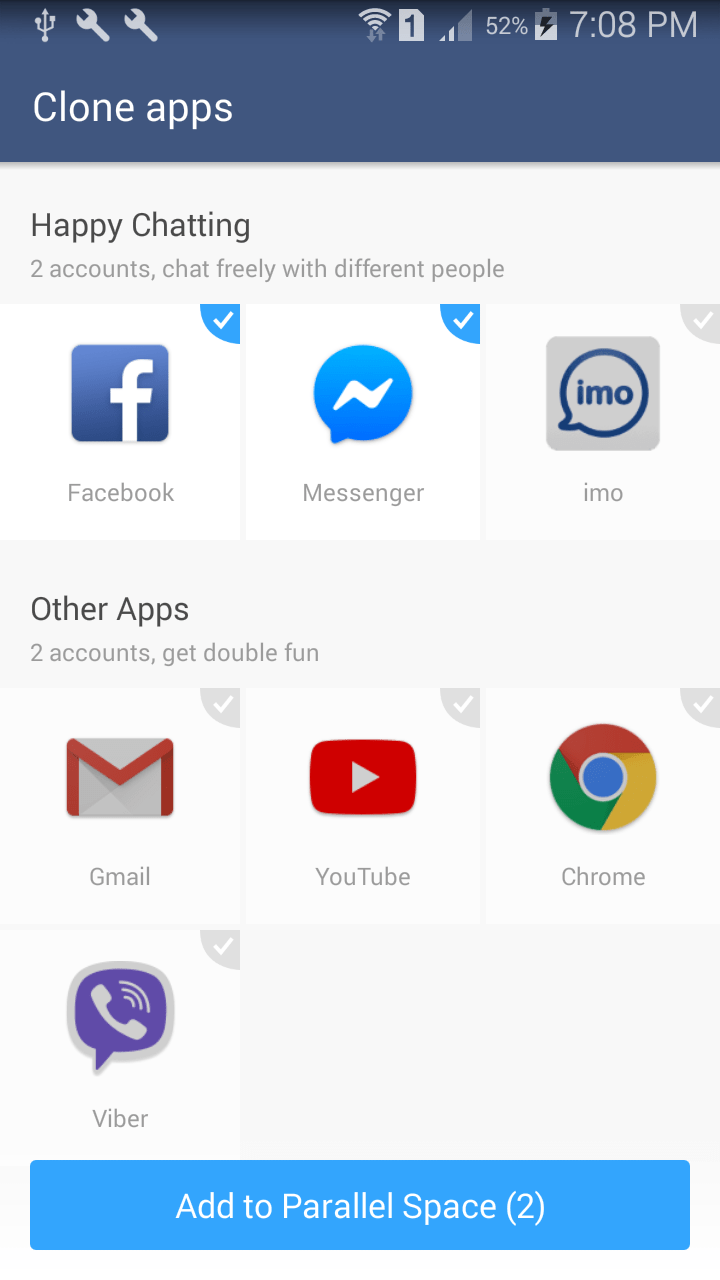This screenshot has height=1280, width=720.
Task: Click the Gmail app icon
Action: click(x=120, y=777)
